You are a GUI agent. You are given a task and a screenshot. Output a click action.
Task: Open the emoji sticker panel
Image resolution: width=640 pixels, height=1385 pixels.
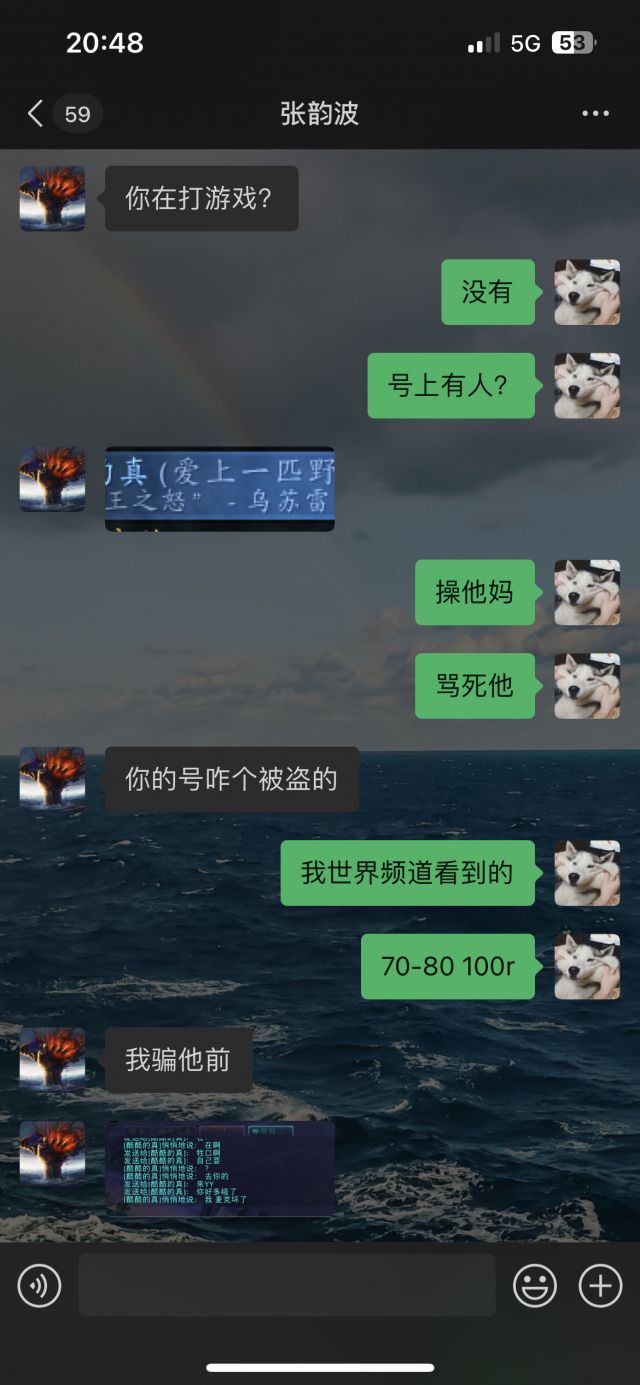point(535,1285)
